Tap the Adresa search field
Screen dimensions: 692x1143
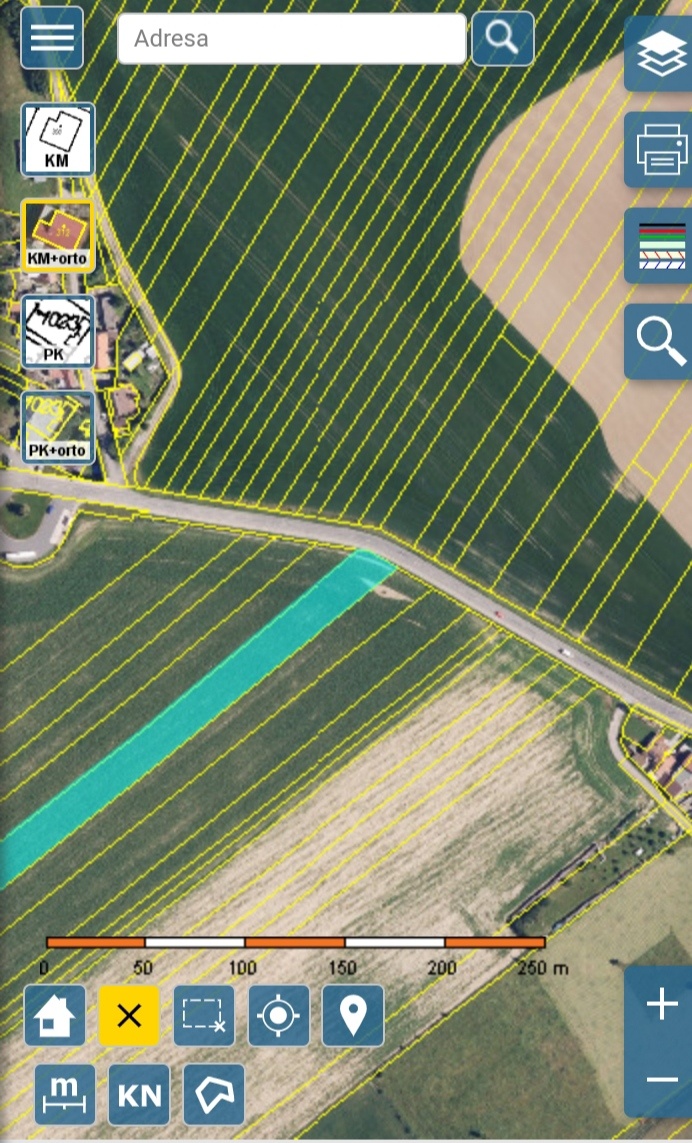291,39
